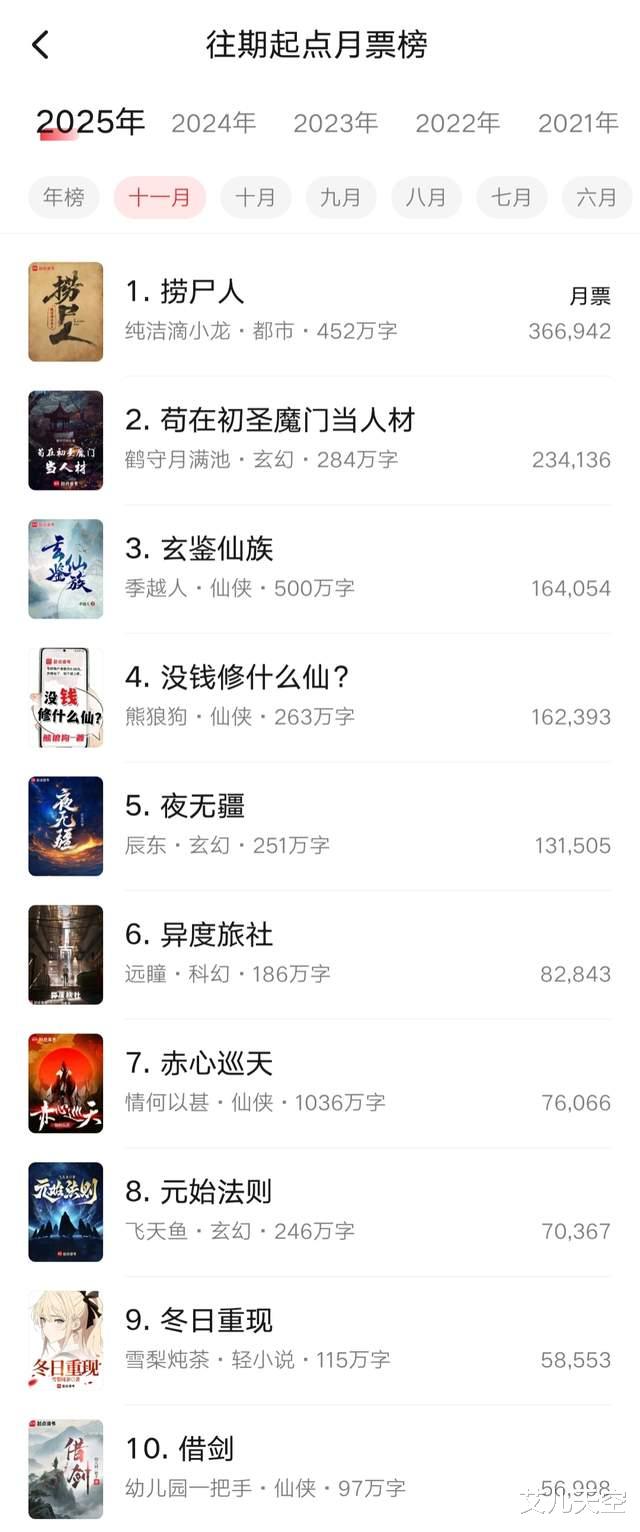
Task: Select the 六月 chip
Action: pyautogui.click(x=596, y=197)
